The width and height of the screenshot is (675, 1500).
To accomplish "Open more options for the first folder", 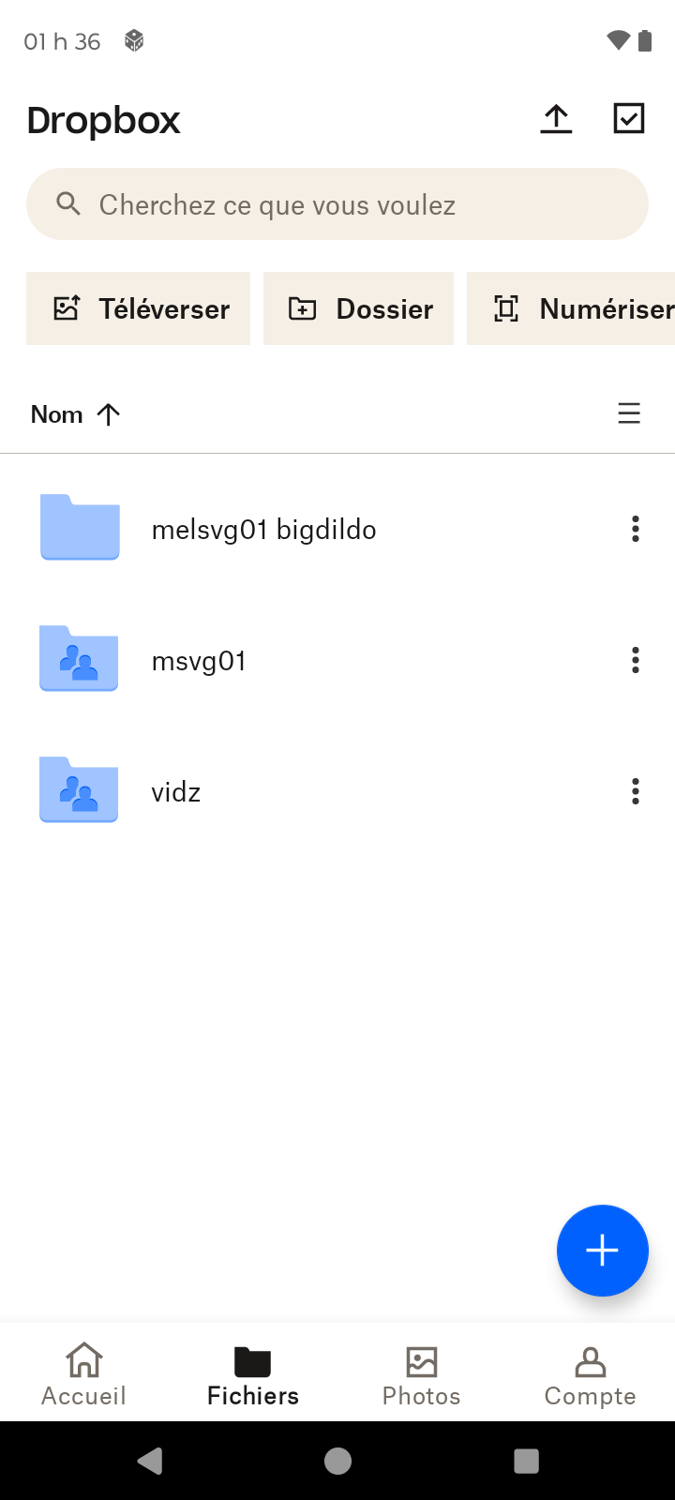I will pyautogui.click(x=635, y=529).
